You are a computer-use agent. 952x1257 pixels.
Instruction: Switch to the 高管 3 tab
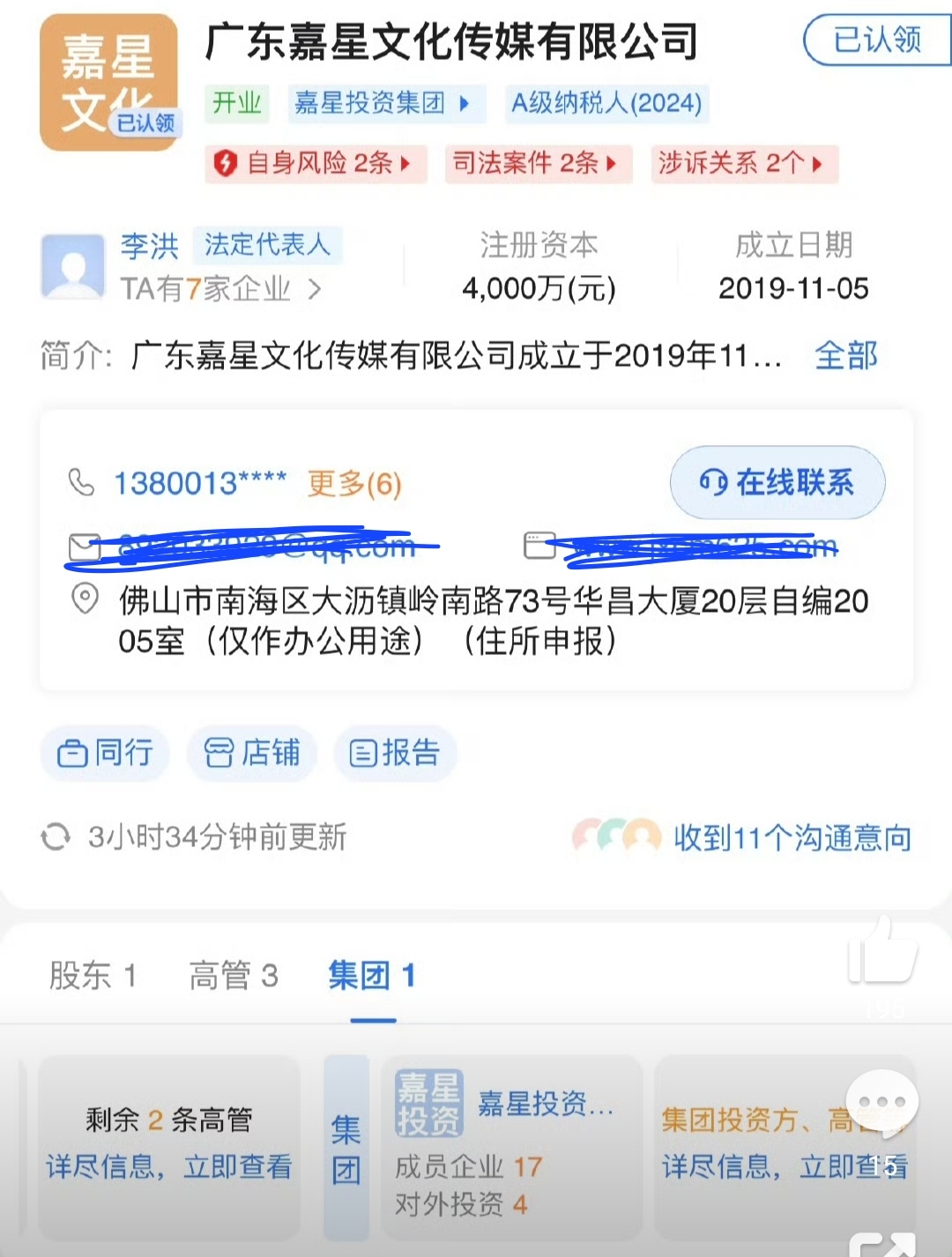pos(234,975)
